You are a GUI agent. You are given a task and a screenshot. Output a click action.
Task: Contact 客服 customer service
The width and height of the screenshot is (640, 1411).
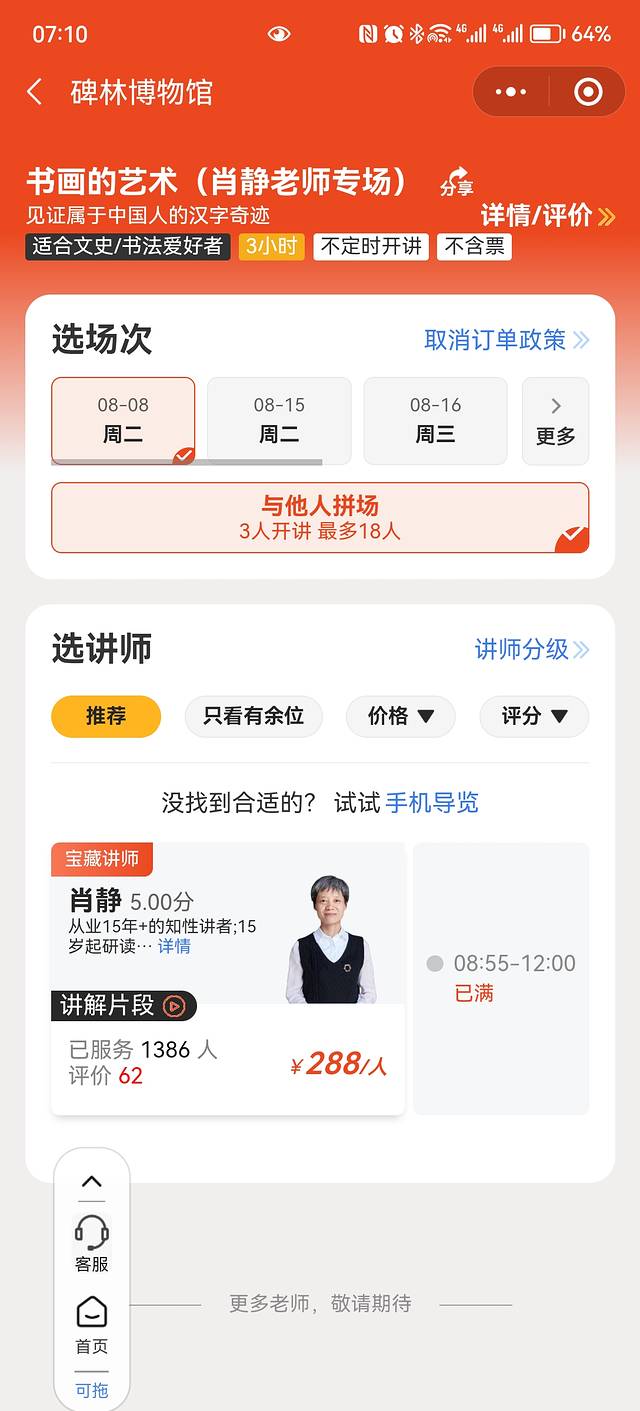click(91, 1243)
